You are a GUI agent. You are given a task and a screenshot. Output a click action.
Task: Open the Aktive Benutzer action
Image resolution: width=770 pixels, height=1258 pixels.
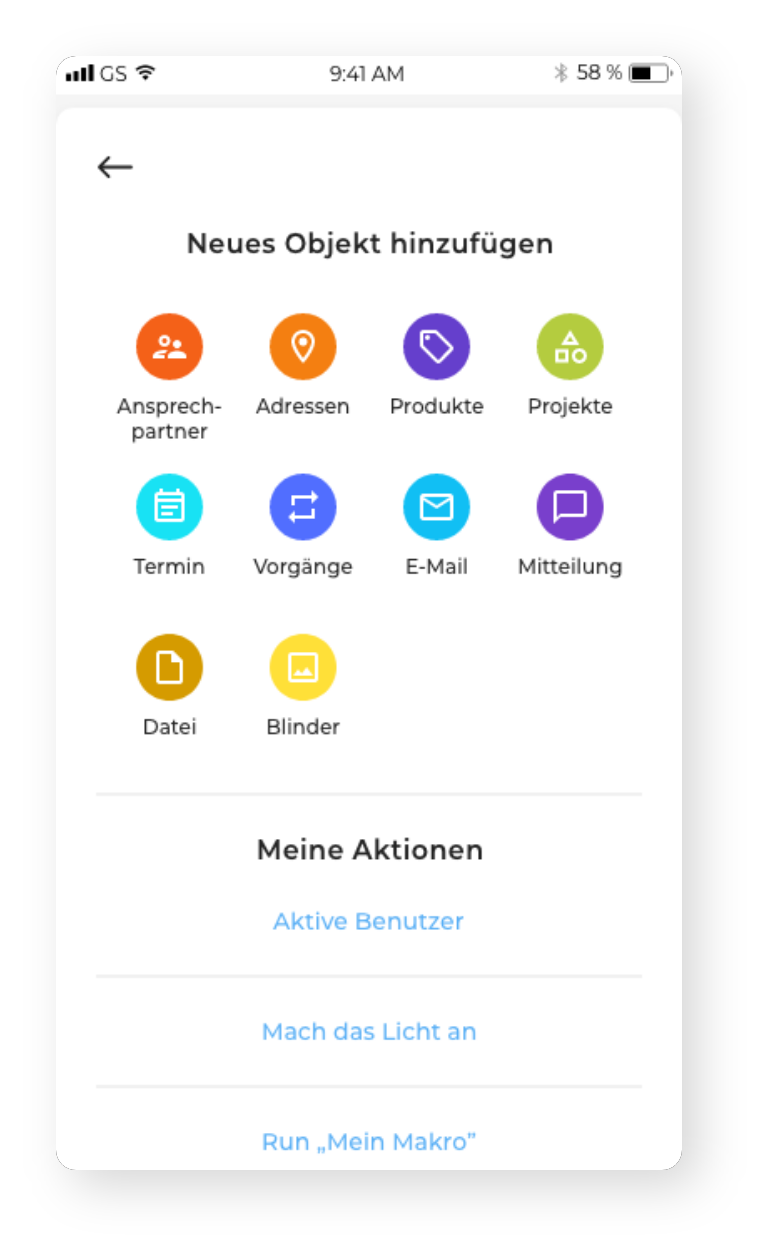369,921
